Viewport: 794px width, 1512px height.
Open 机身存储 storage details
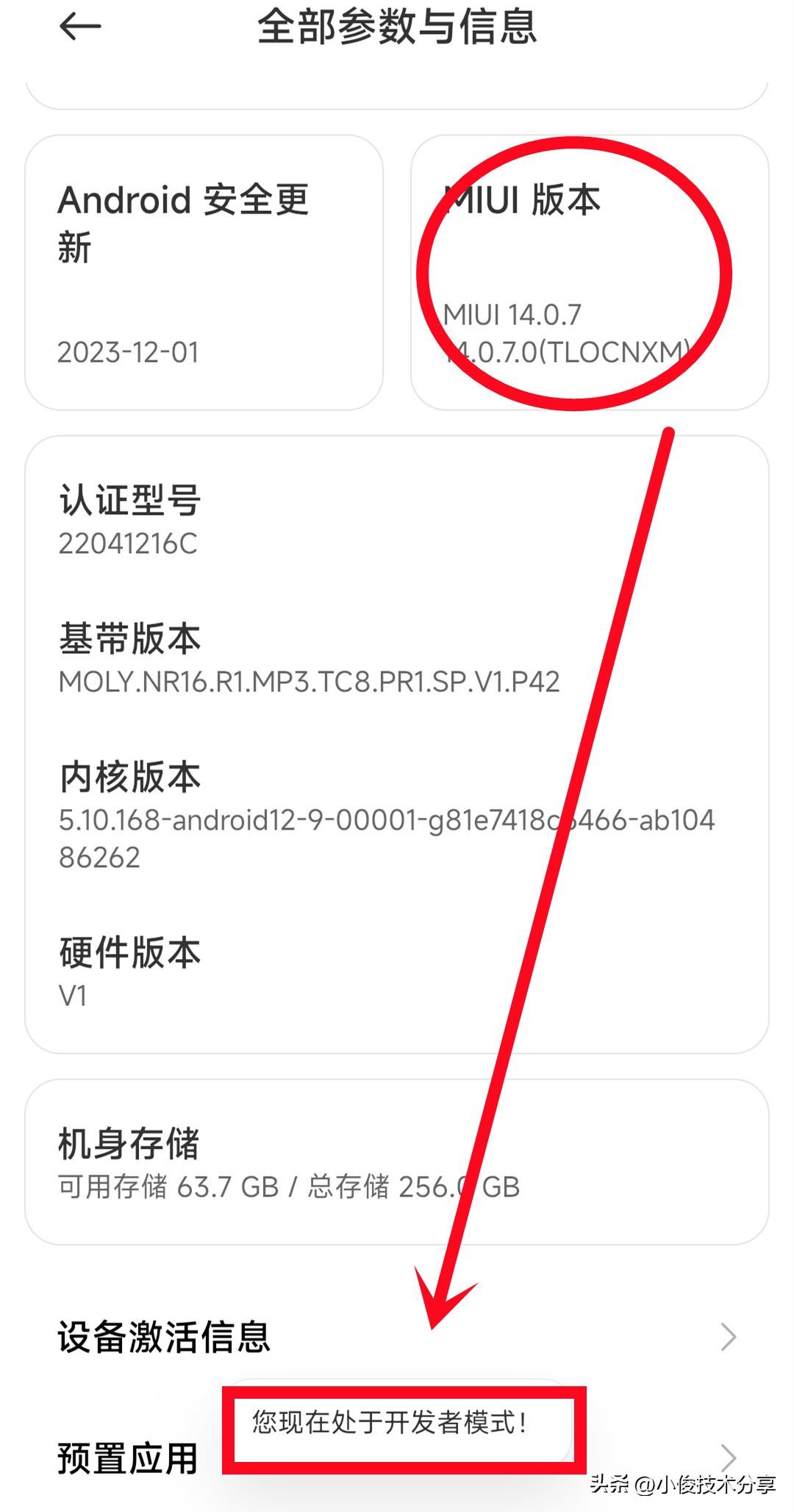point(396,1162)
